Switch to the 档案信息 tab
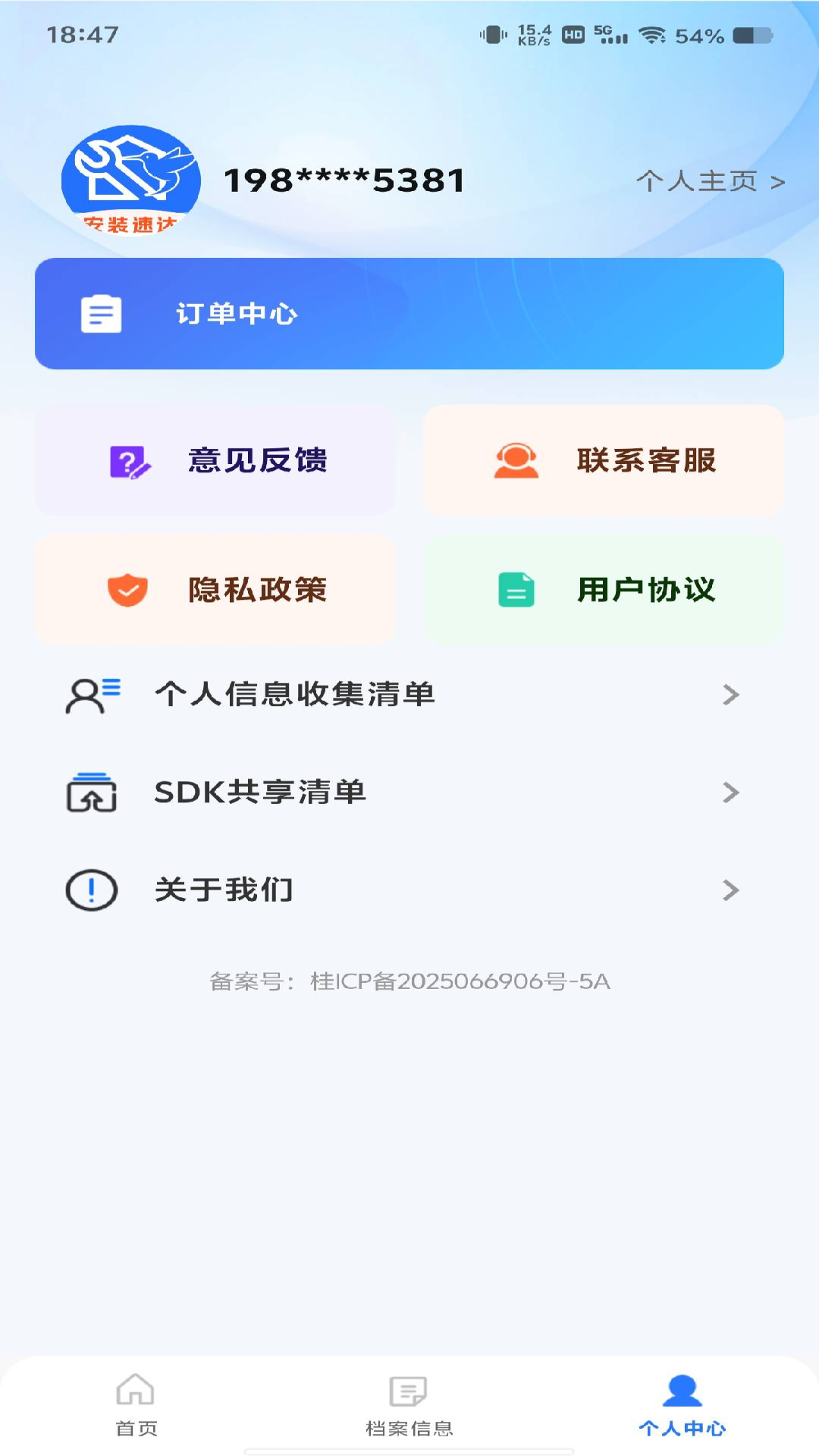This screenshot has height=1456, width=819. coord(409,1410)
